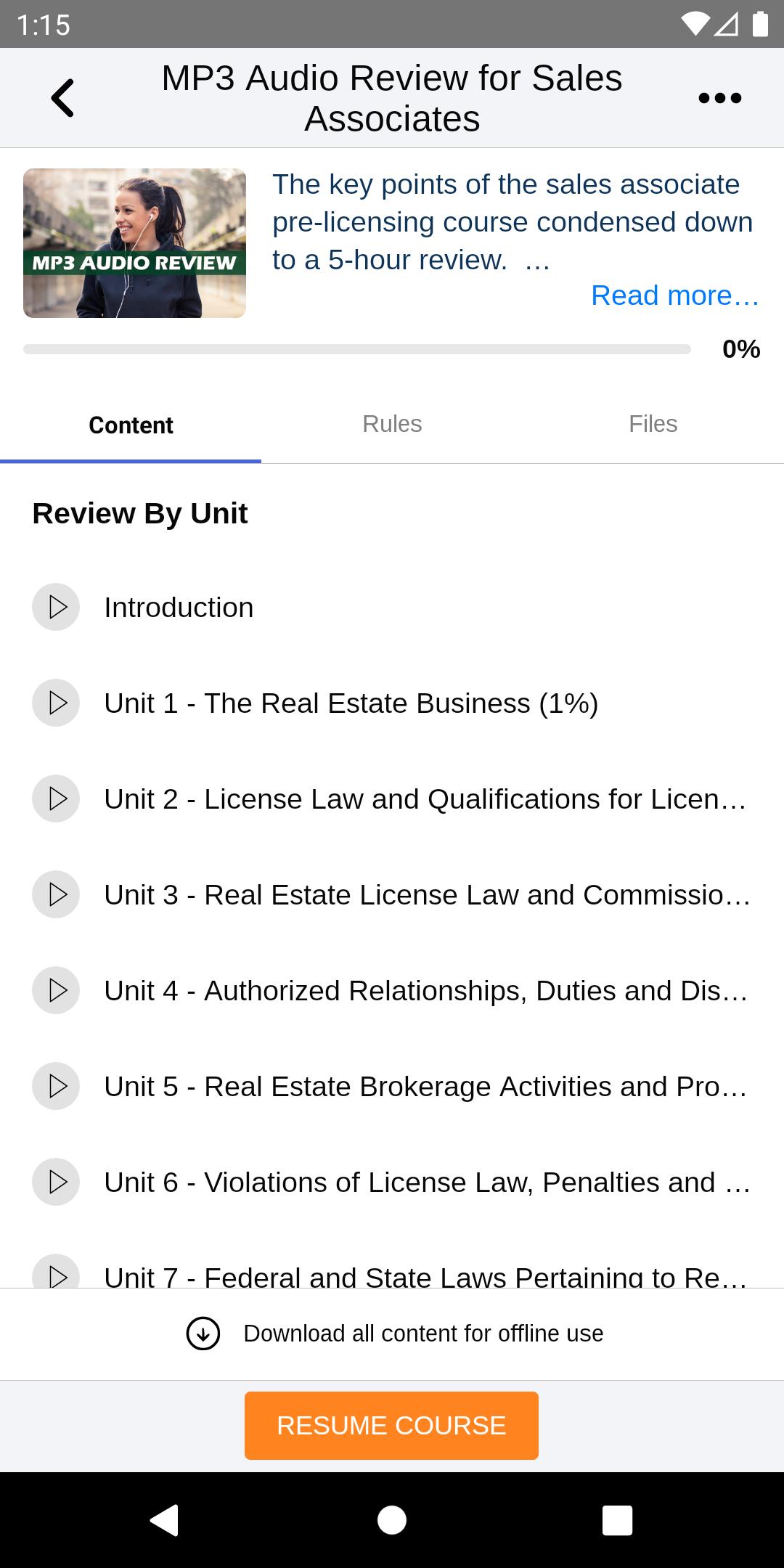Tap the system home button
The width and height of the screenshot is (784, 1568).
click(392, 1520)
